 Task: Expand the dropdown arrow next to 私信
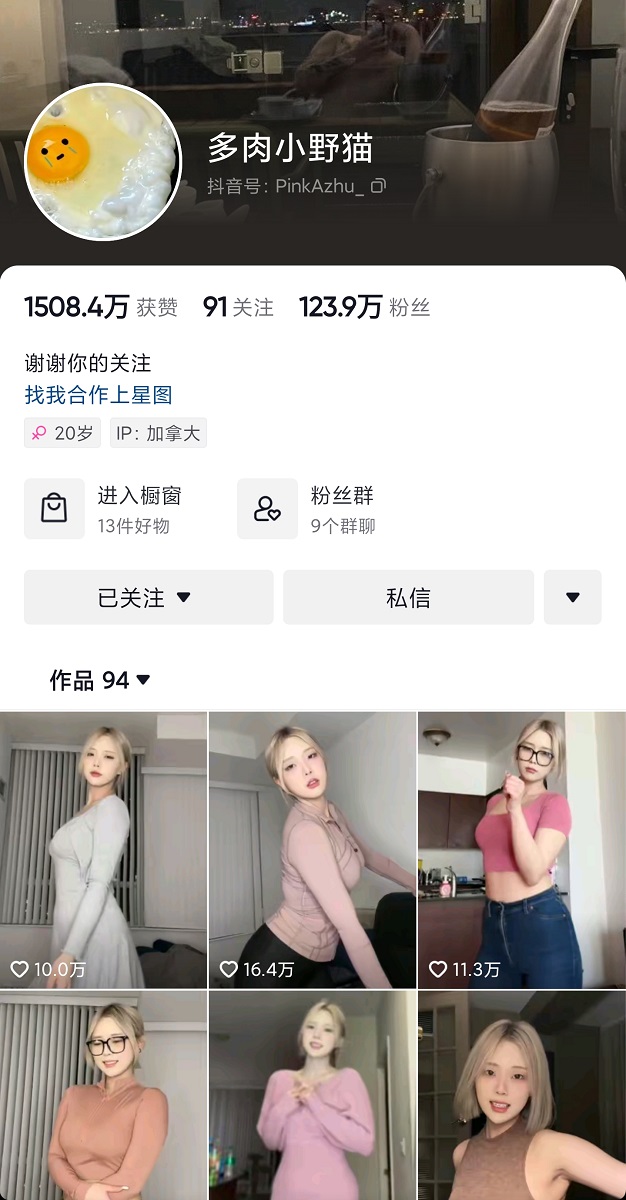click(572, 597)
